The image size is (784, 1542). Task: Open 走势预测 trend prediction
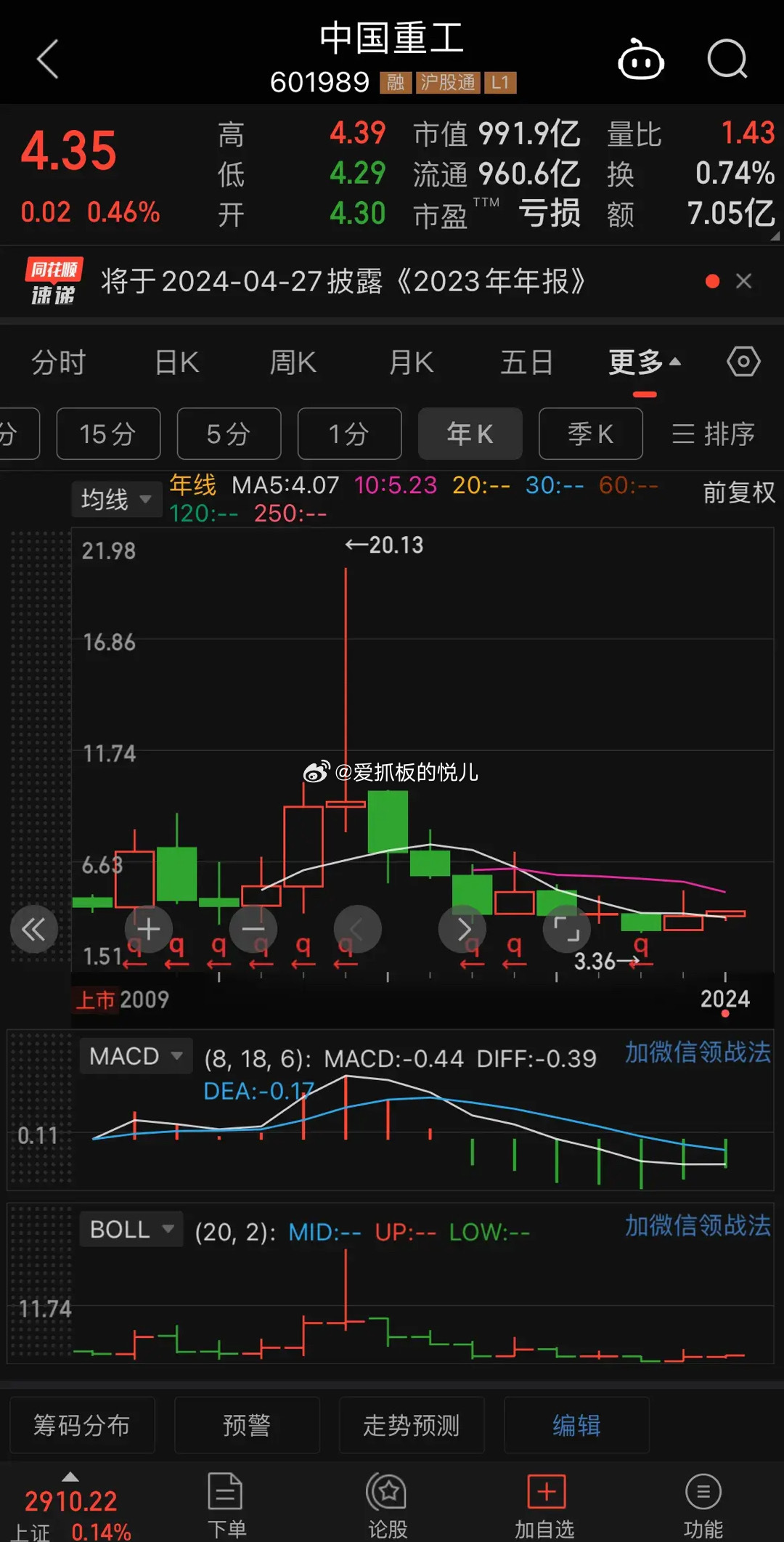tap(412, 1425)
